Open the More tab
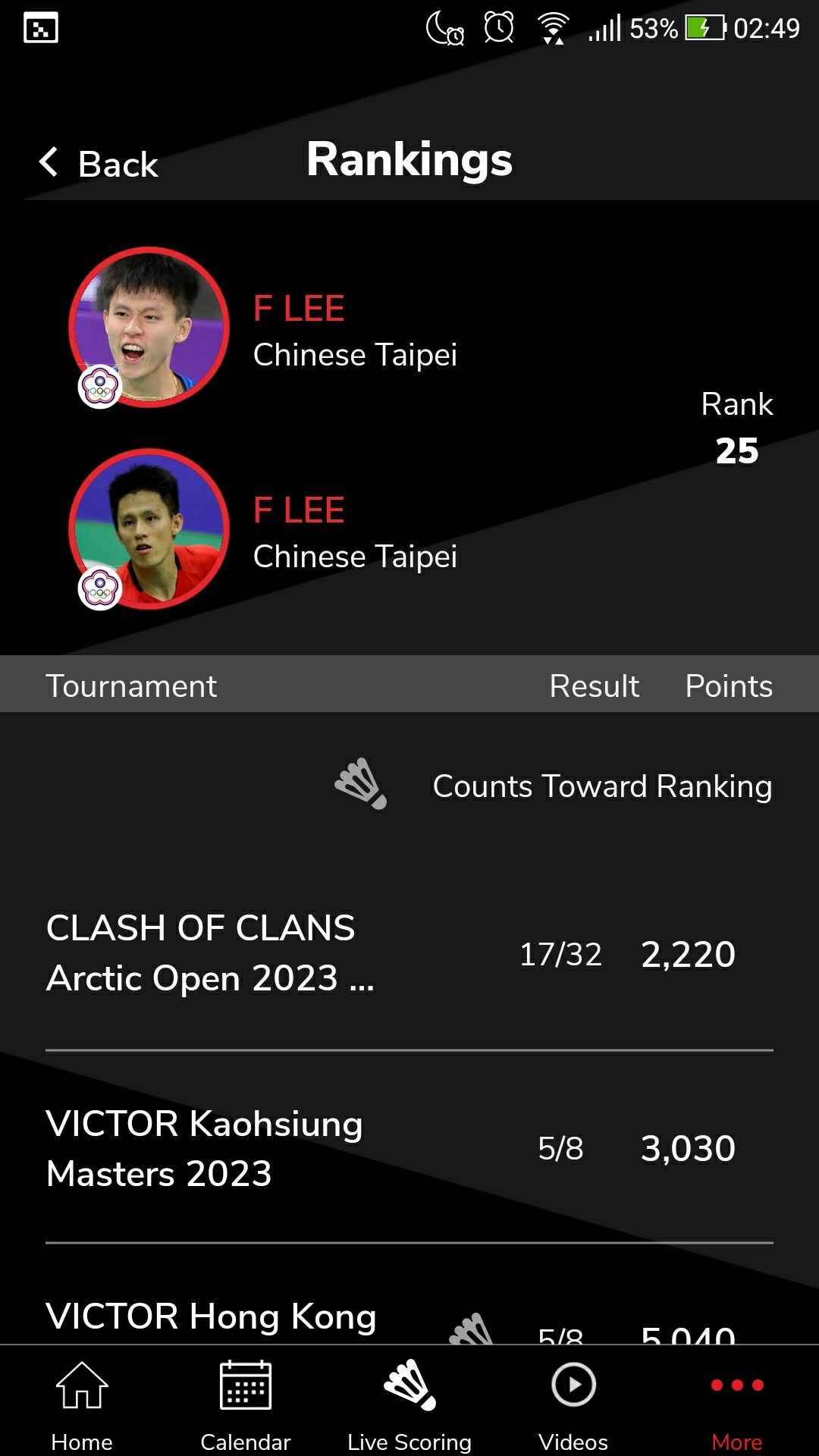The height and width of the screenshot is (1456, 819). [737, 1404]
